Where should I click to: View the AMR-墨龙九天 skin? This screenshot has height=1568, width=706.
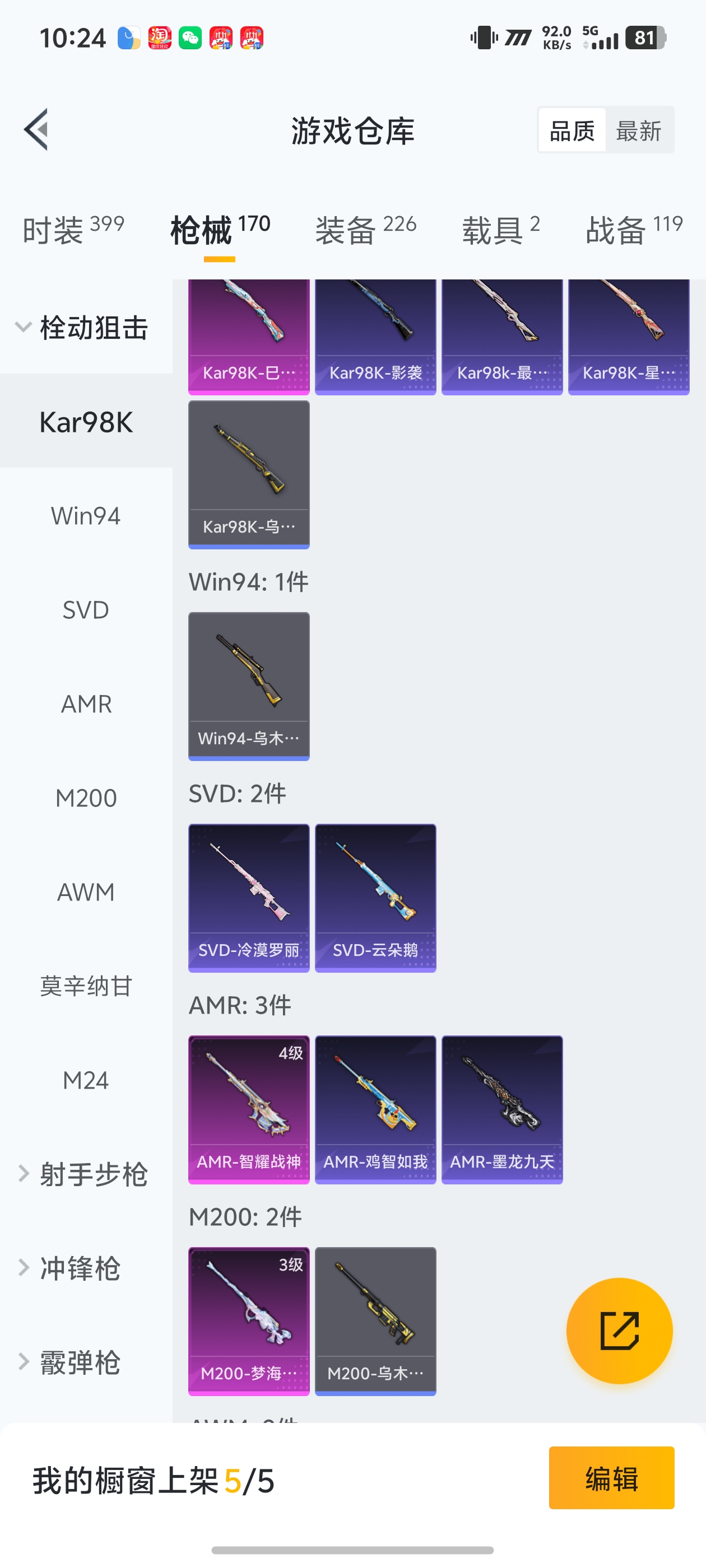[502, 1109]
